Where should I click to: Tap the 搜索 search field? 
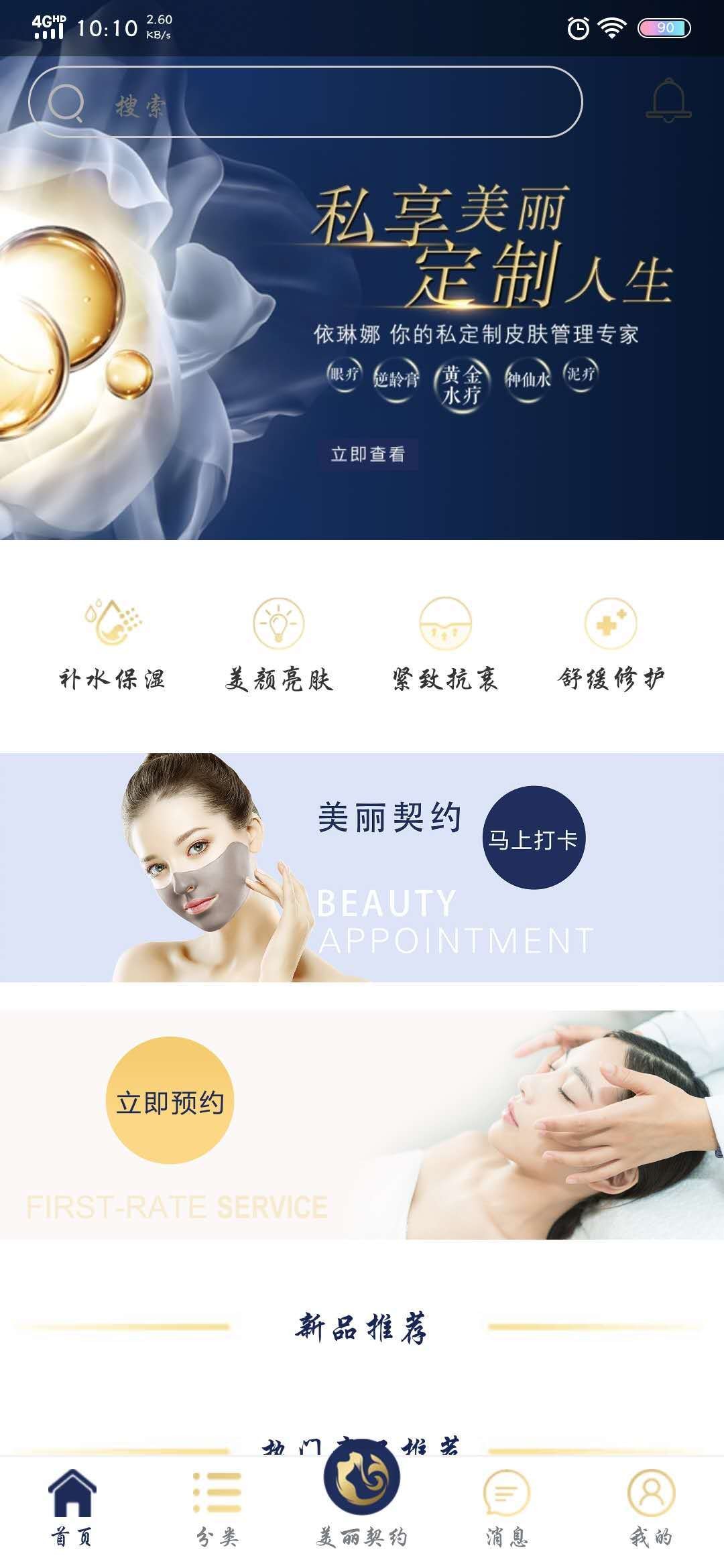coord(306,103)
